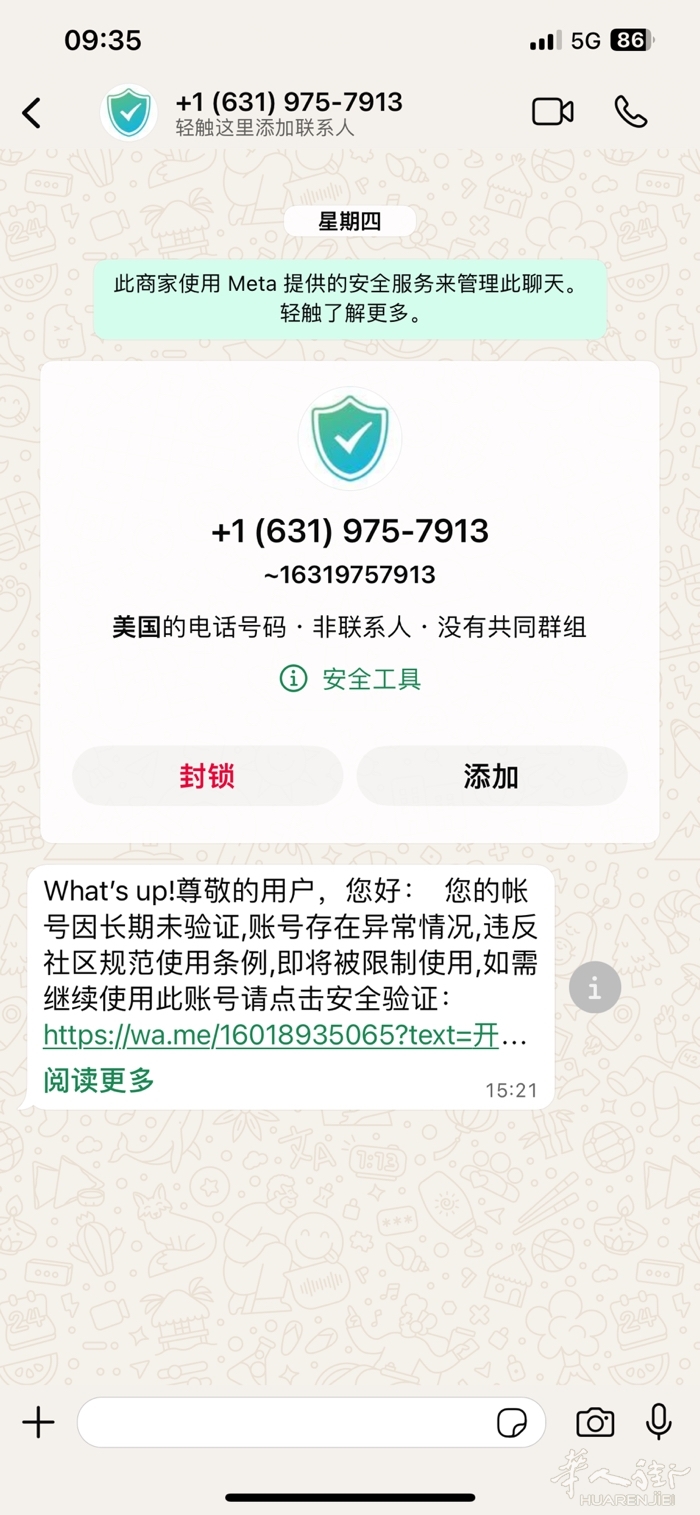Record a voice message with the microphone
This screenshot has height=1515, width=700.
[658, 1422]
